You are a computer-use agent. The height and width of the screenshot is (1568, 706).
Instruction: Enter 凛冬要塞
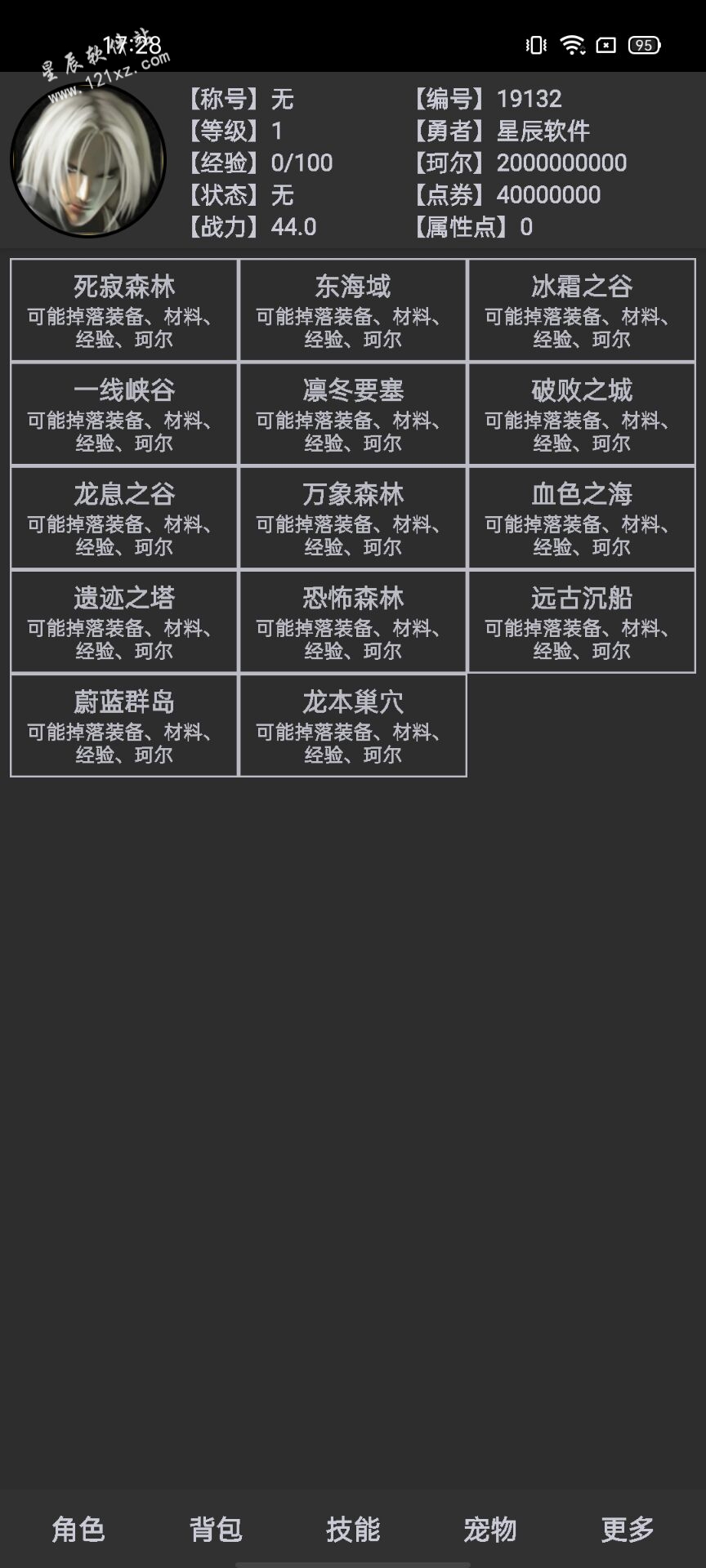click(x=353, y=414)
